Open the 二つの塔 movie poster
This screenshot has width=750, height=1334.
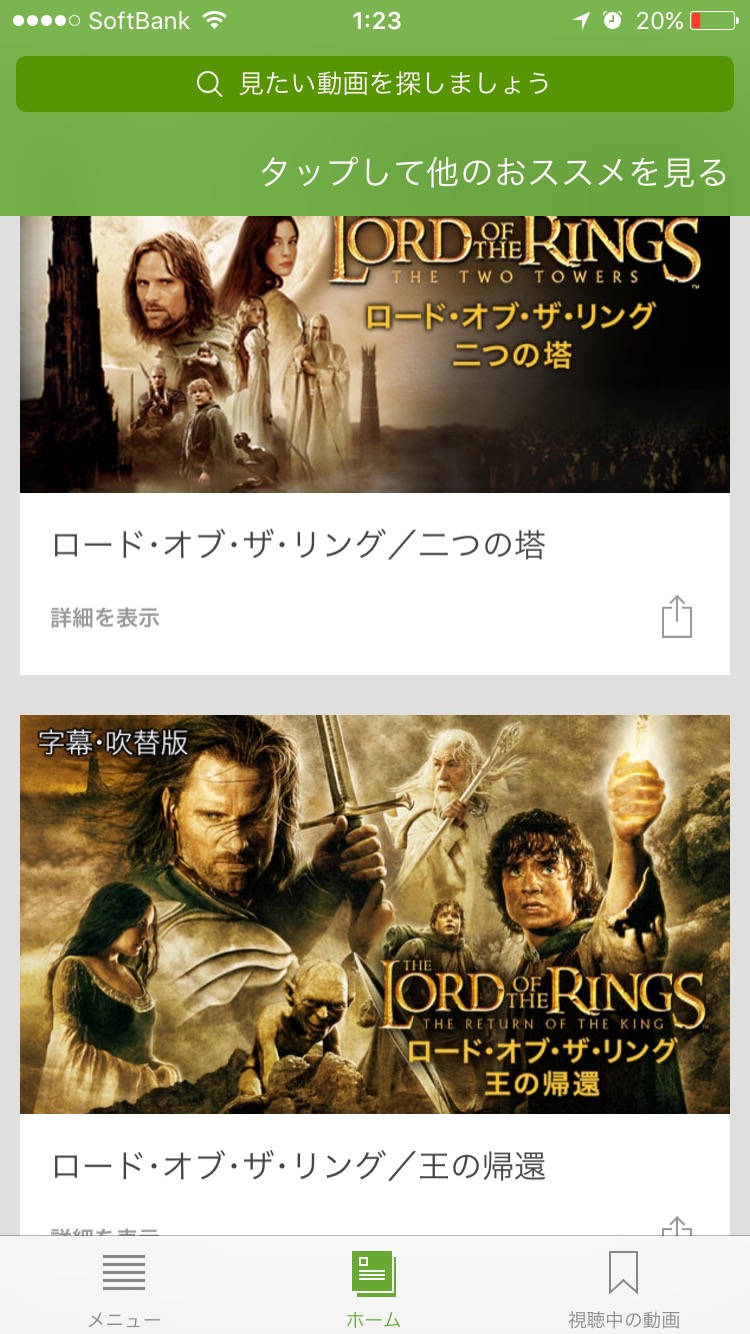click(375, 355)
